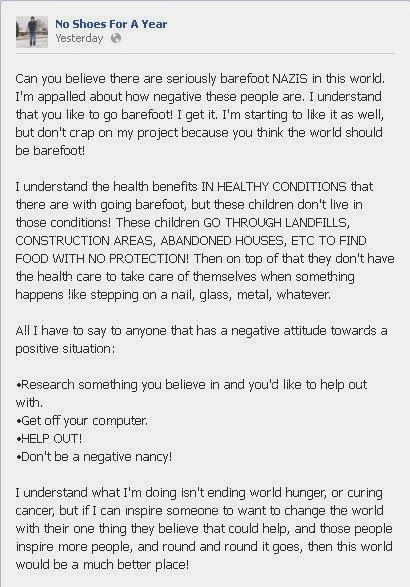Open the Yesterday timestamp link
Screen dimensions: 410x587
tap(79, 38)
